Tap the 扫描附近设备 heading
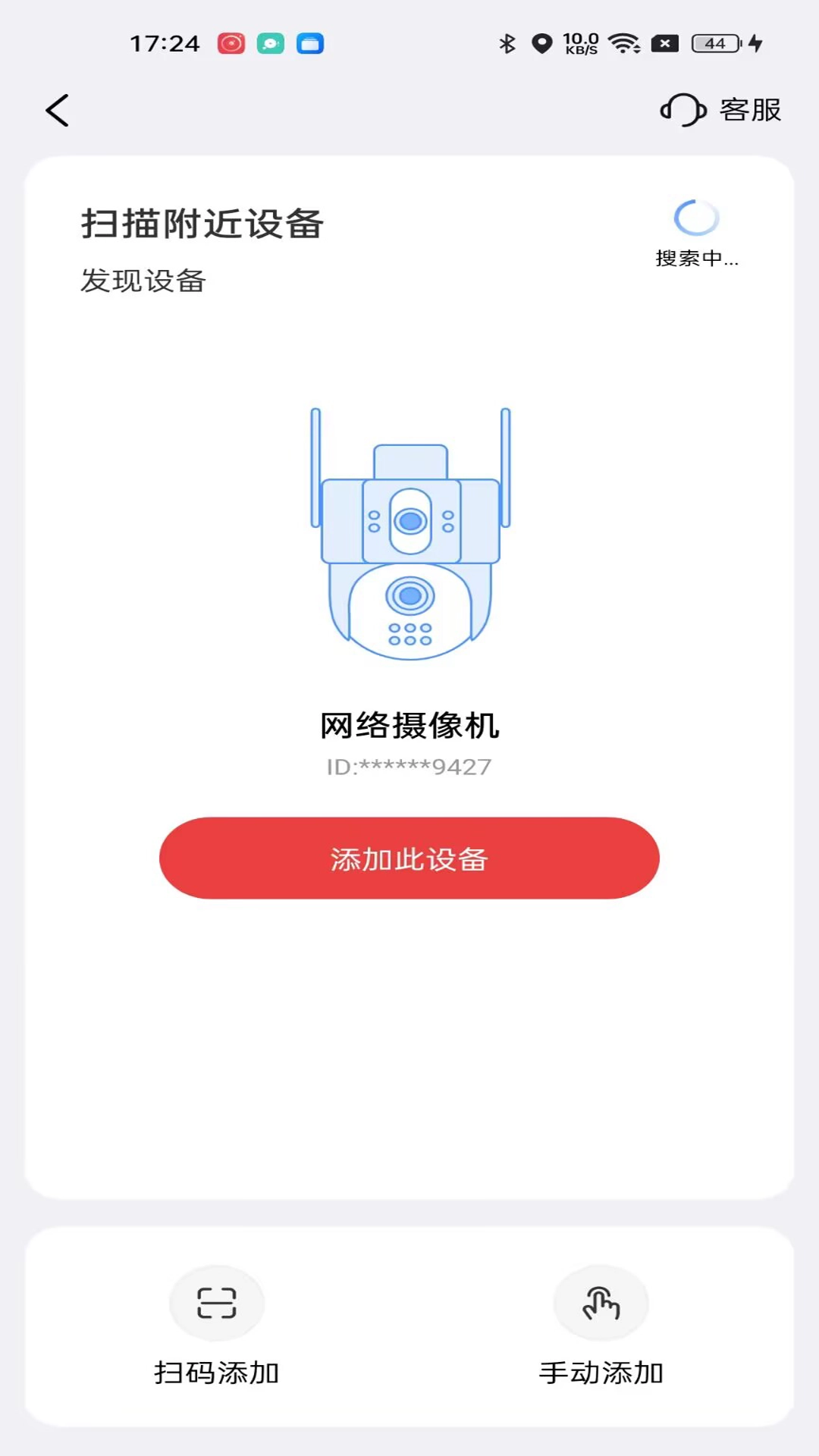819x1456 pixels. (x=202, y=223)
